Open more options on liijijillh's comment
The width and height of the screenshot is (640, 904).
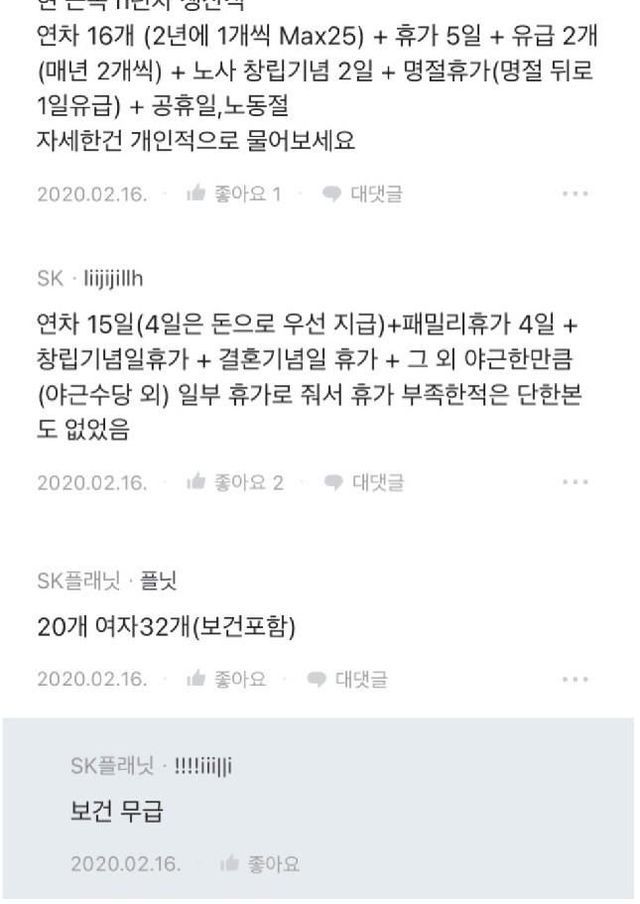tap(575, 483)
